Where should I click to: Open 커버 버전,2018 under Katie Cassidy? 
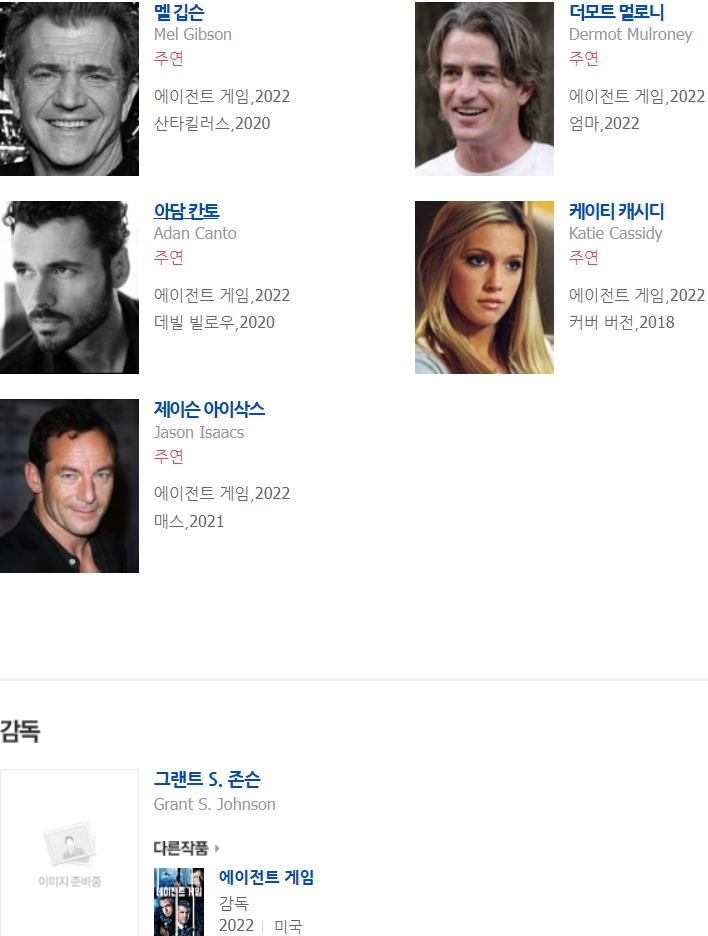point(621,322)
